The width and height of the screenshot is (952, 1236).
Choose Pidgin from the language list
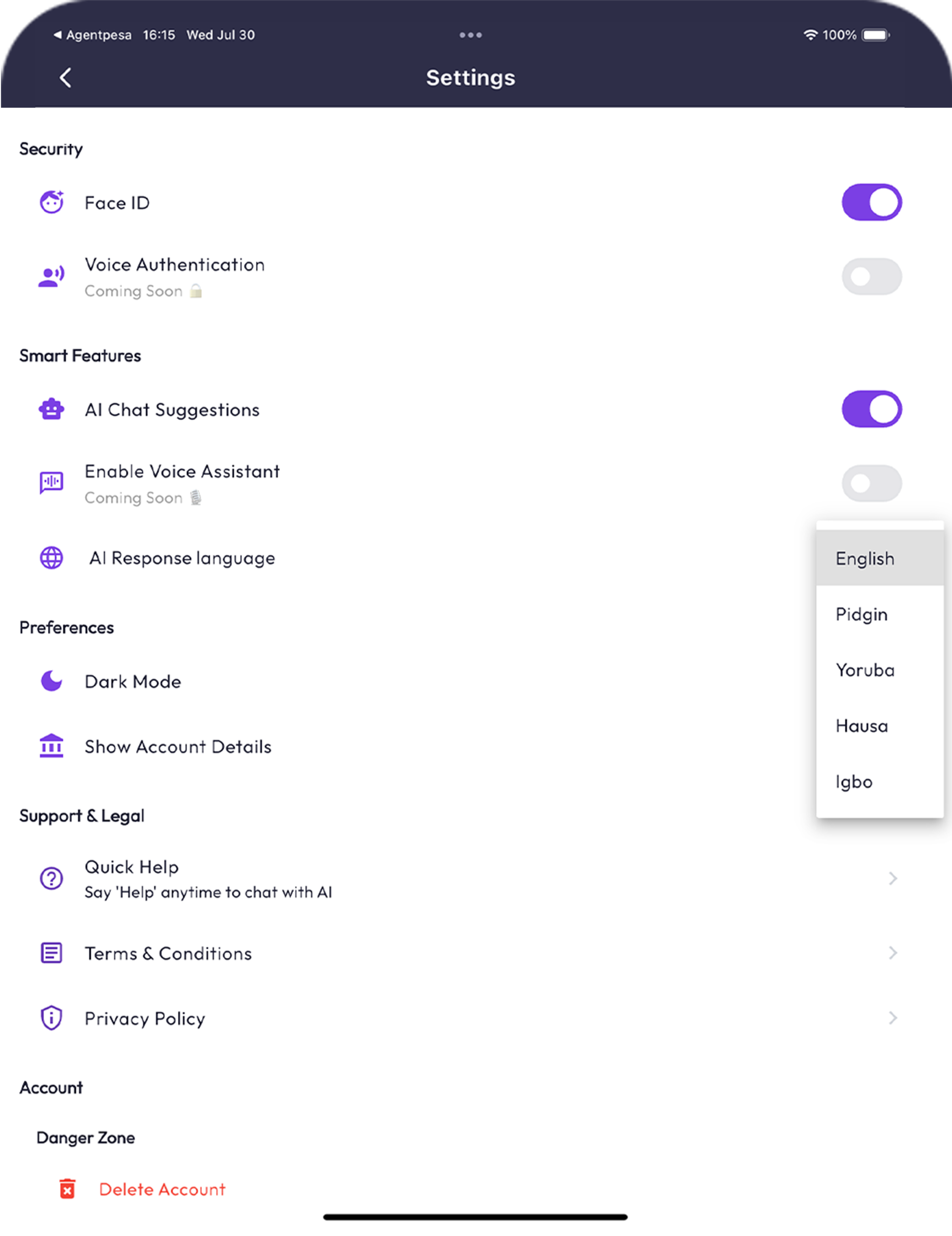(x=861, y=615)
